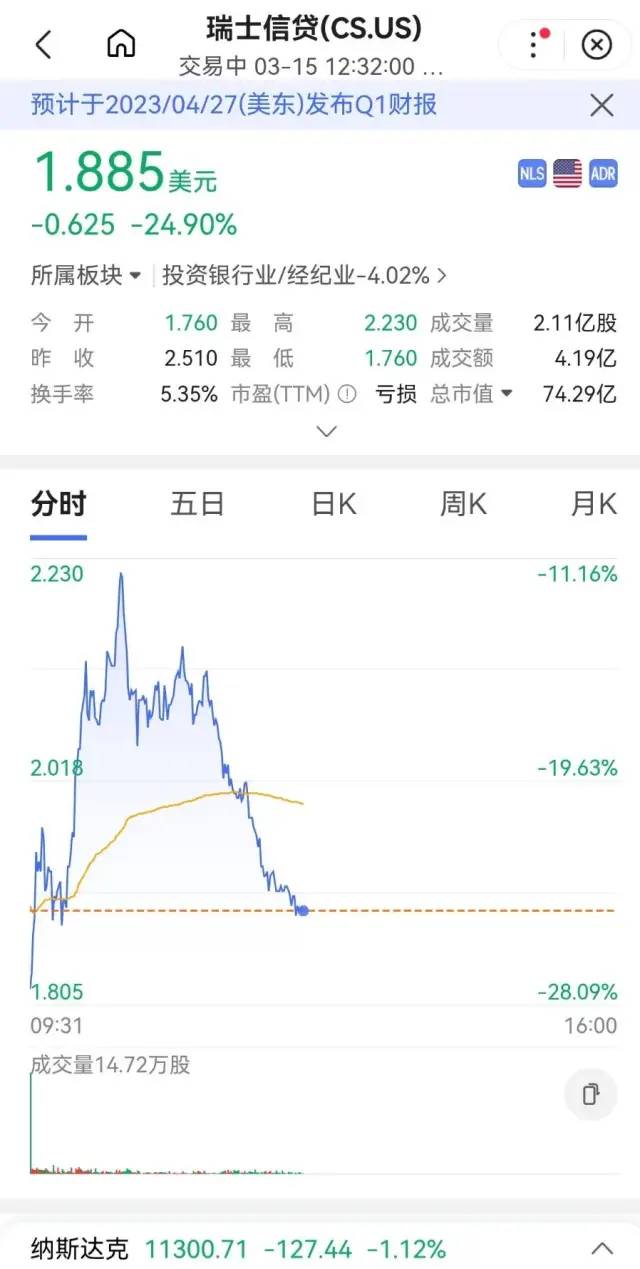Viewport: 640px width, 1269px height.
Task: Go back using the top-left arrow
Action: click(x=43, y=44)
